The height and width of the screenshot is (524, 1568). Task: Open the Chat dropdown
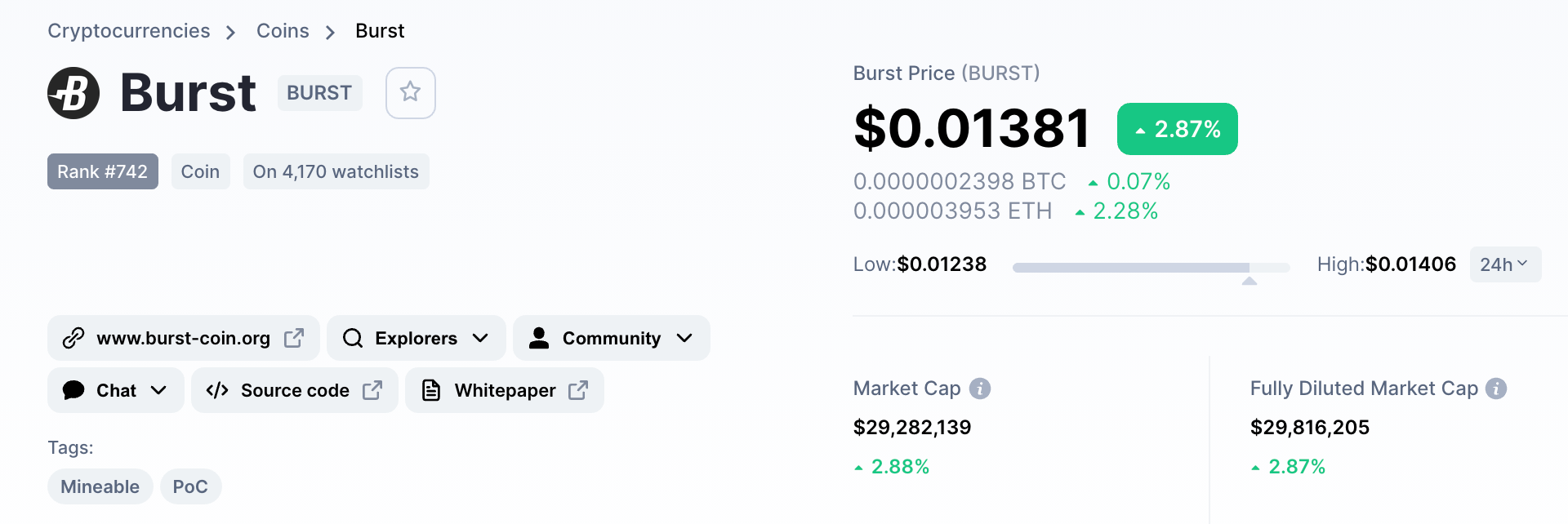pyautogui.click(x=116, y=390)
